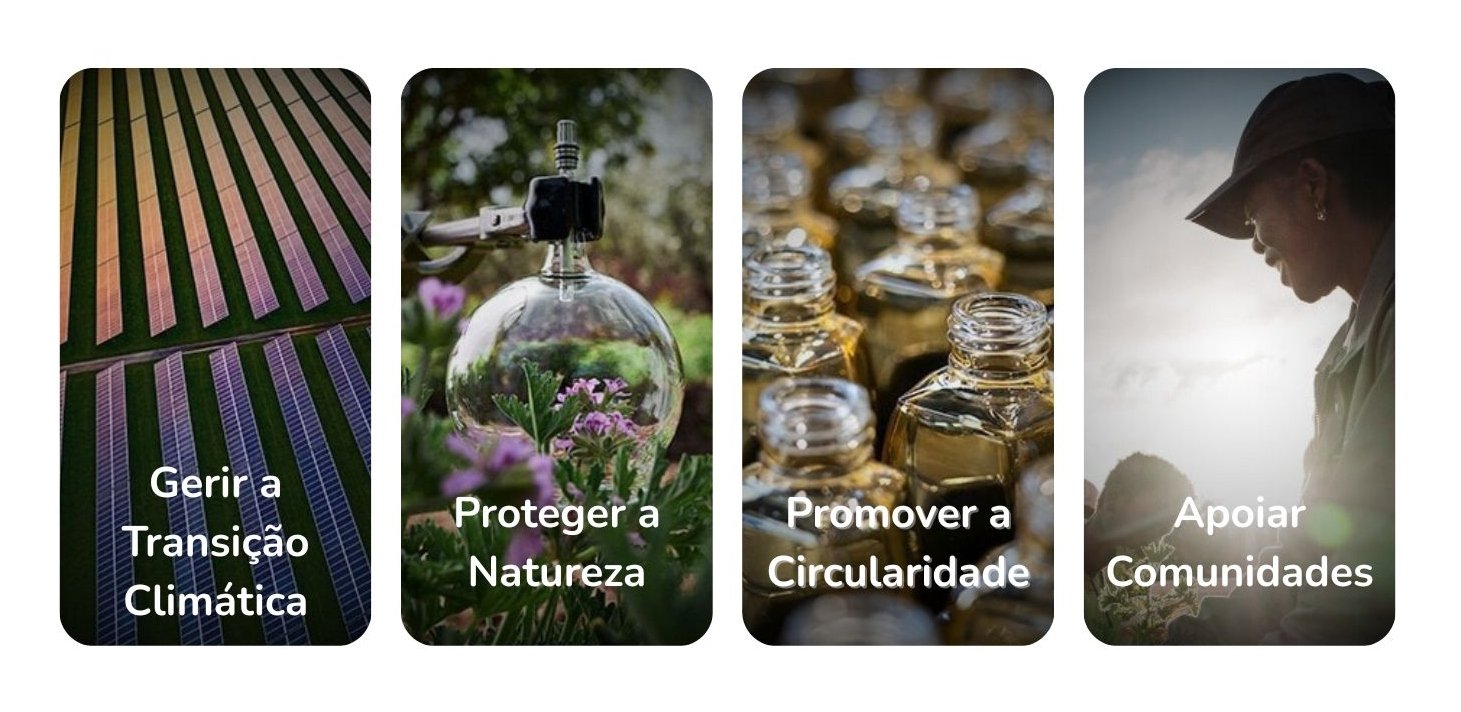
Task: Select the Proteger a Natureza card
Action: (556, 357)
